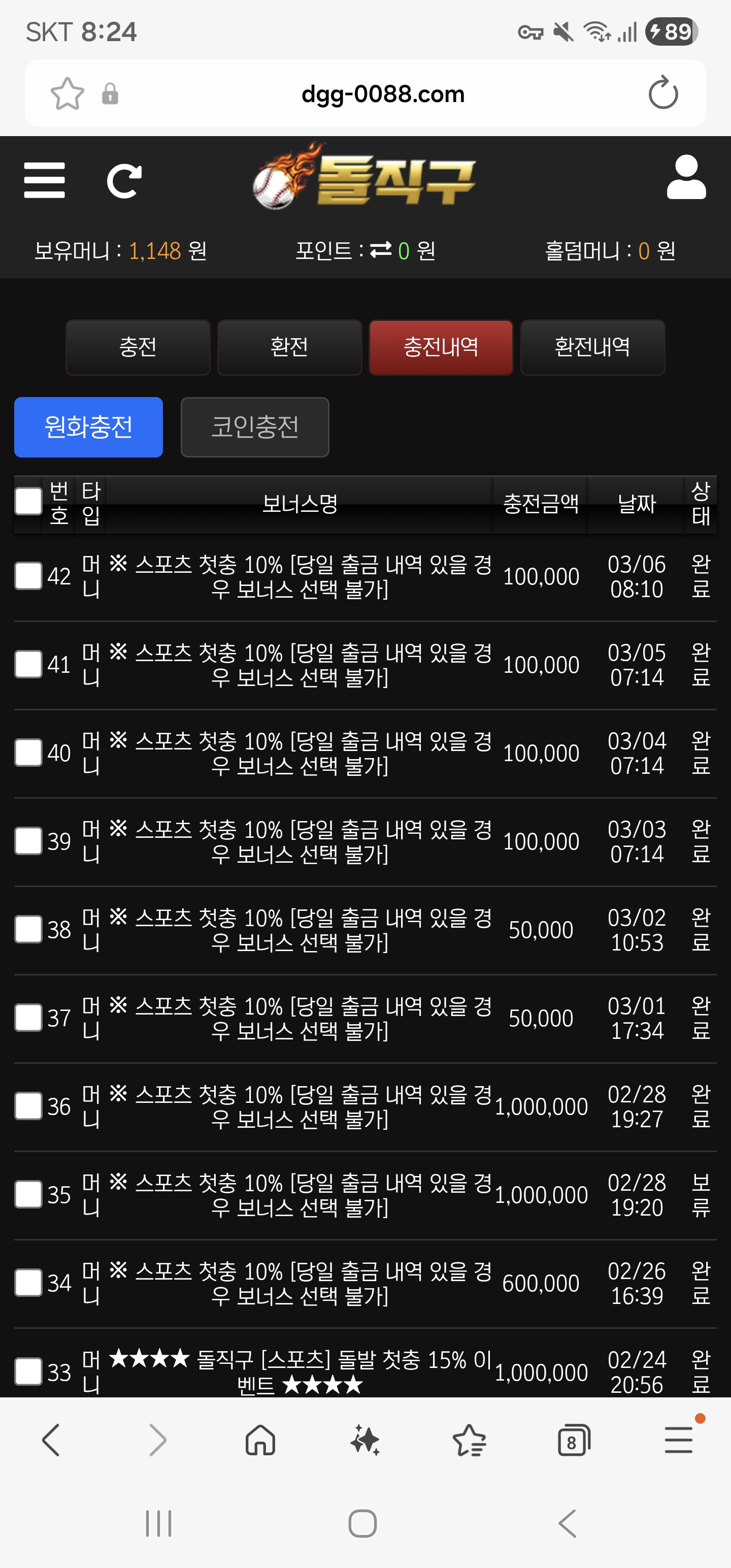Image resolution: width=731 pixels, height=1568 pixels.
Task: Tap the site refresh icon beside menu
Action: [124, 181]
